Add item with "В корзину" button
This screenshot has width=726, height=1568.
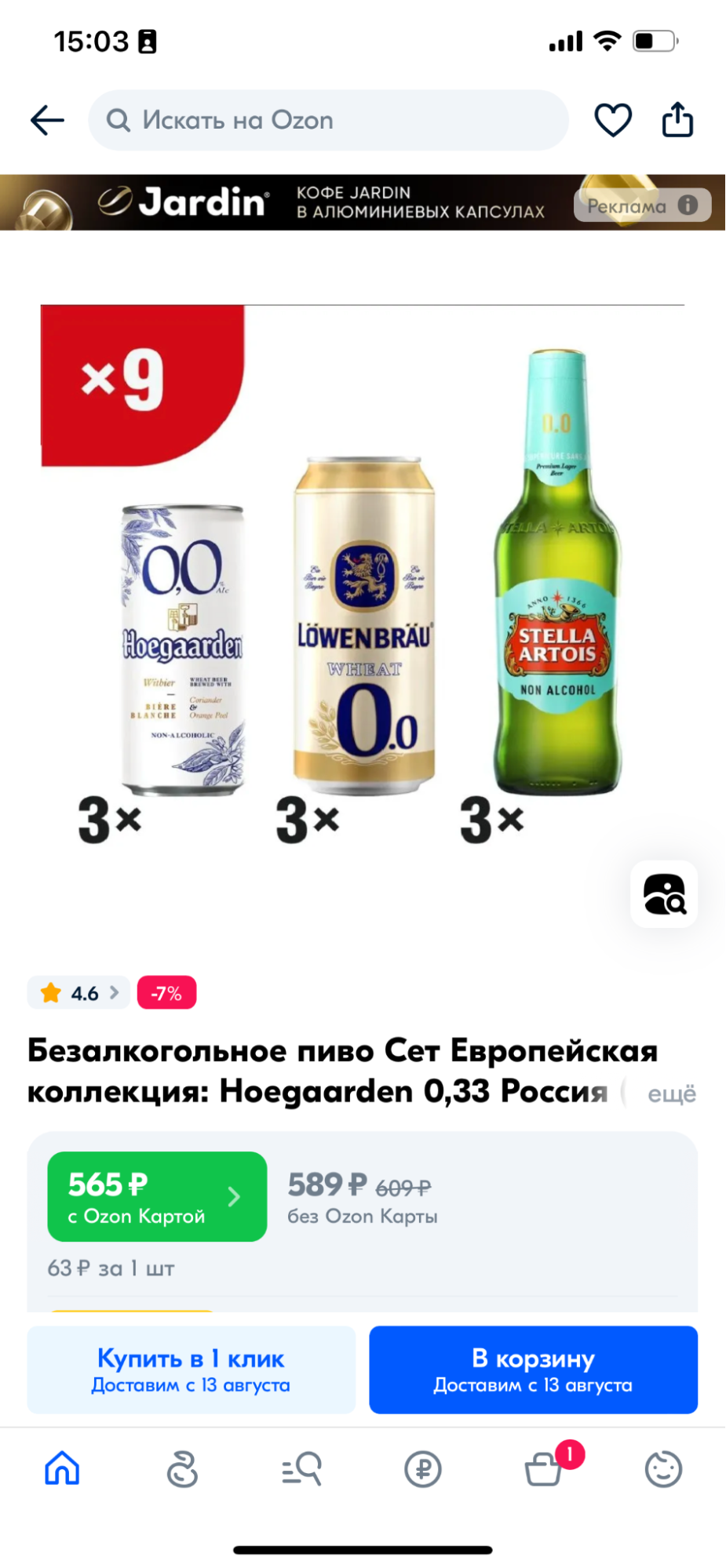tap(533, 1370)
